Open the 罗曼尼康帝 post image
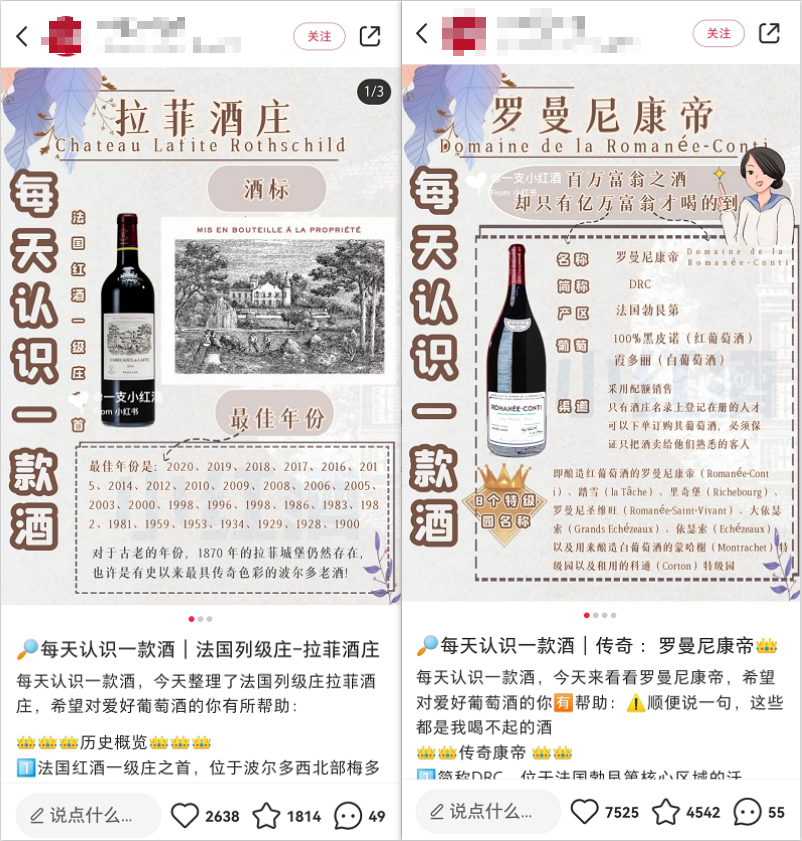802x841 pixels. [x=600, y=335]
